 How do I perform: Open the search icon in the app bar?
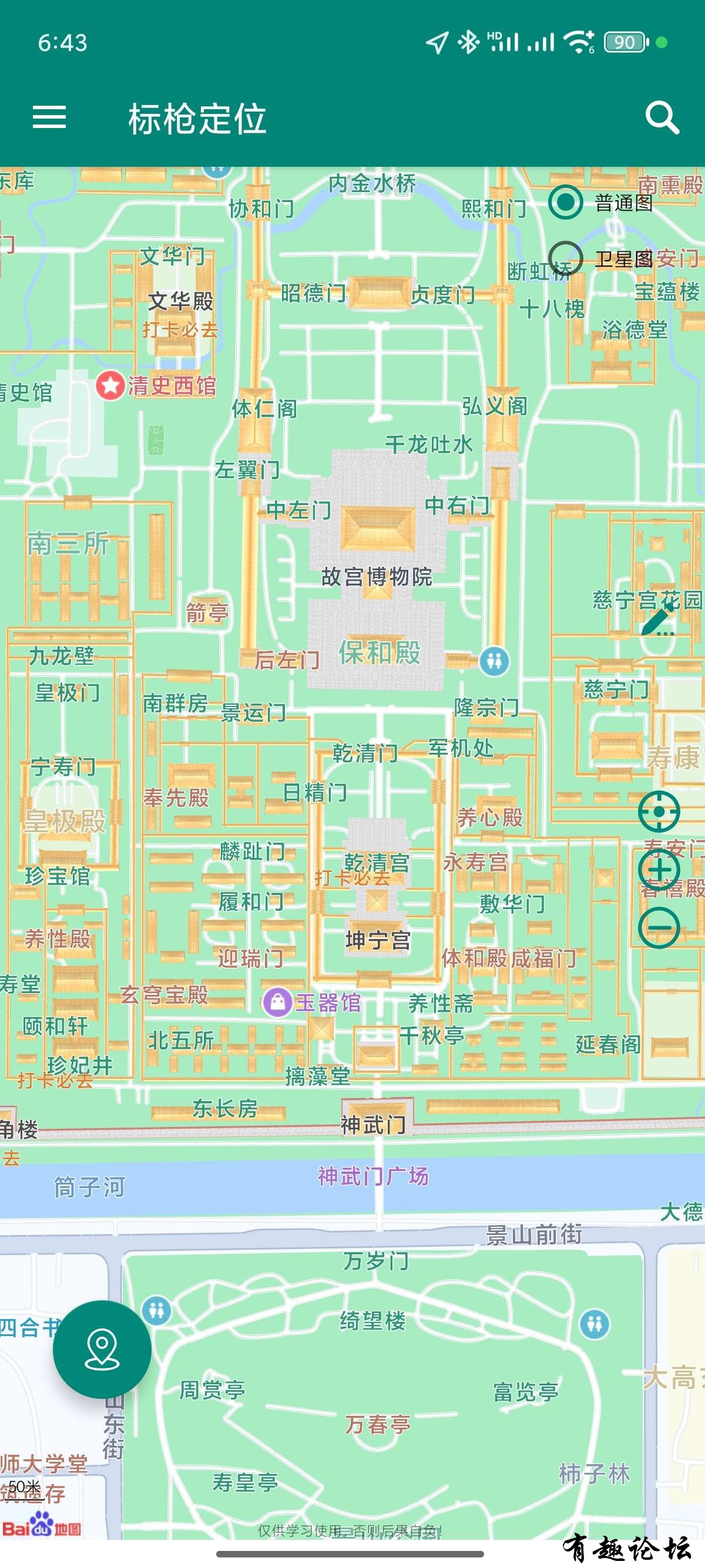click(662, 117)
